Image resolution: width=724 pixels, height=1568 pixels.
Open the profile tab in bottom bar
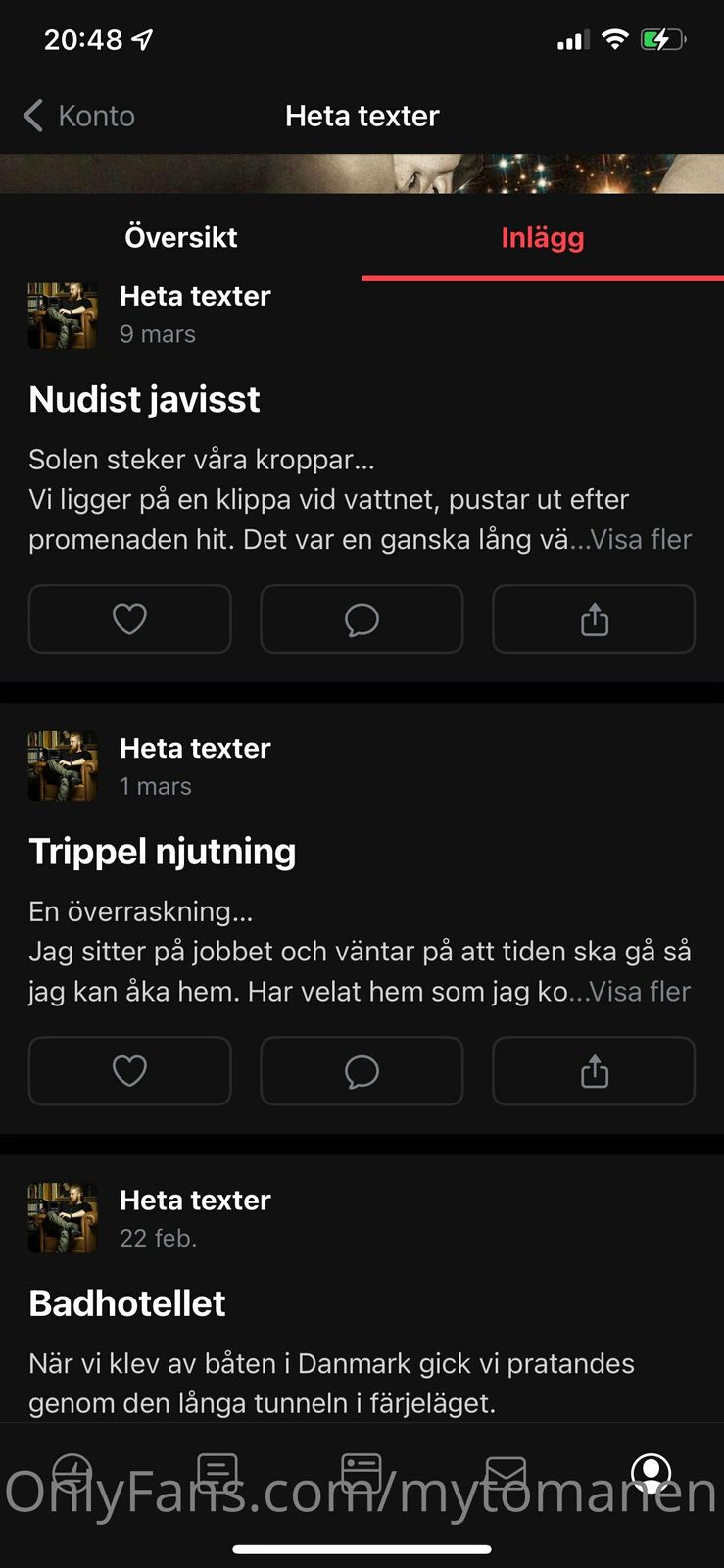(x=651, y=1472)
